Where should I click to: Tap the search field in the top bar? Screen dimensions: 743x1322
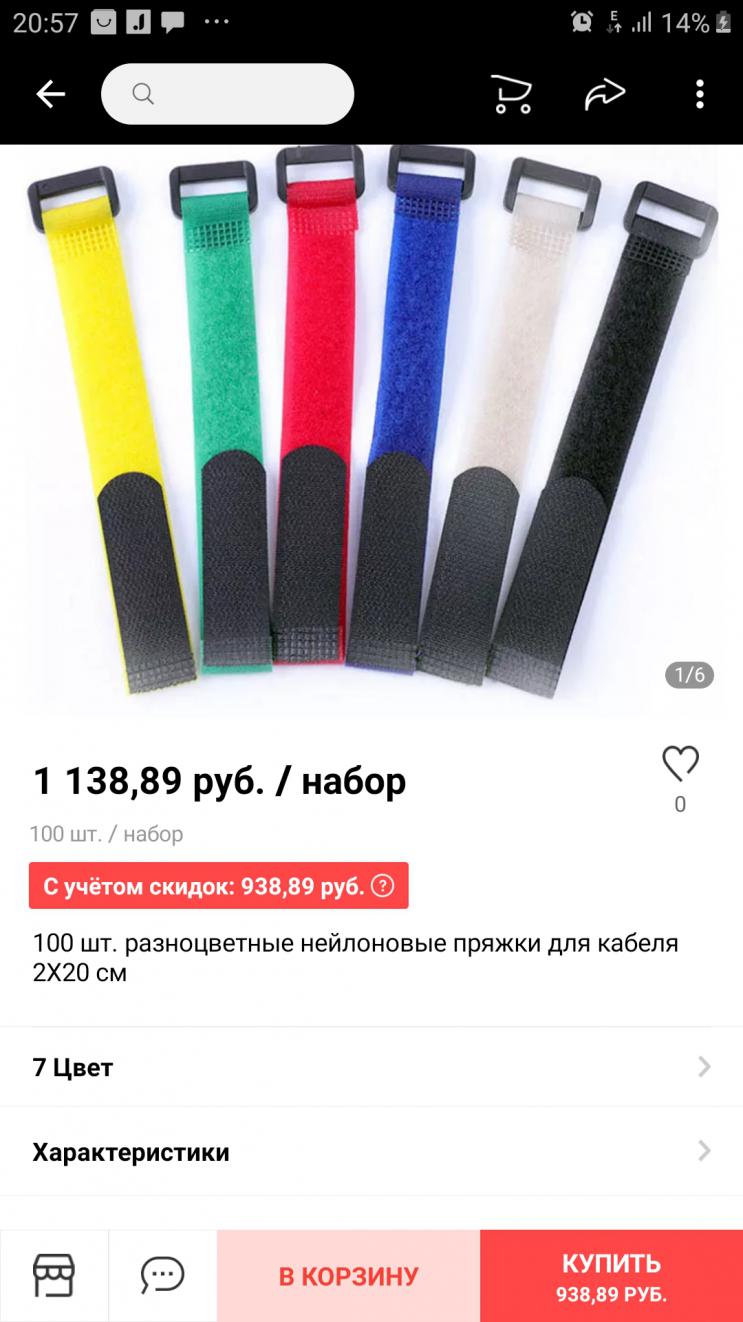pyautogui.click(x=228, y=94)
